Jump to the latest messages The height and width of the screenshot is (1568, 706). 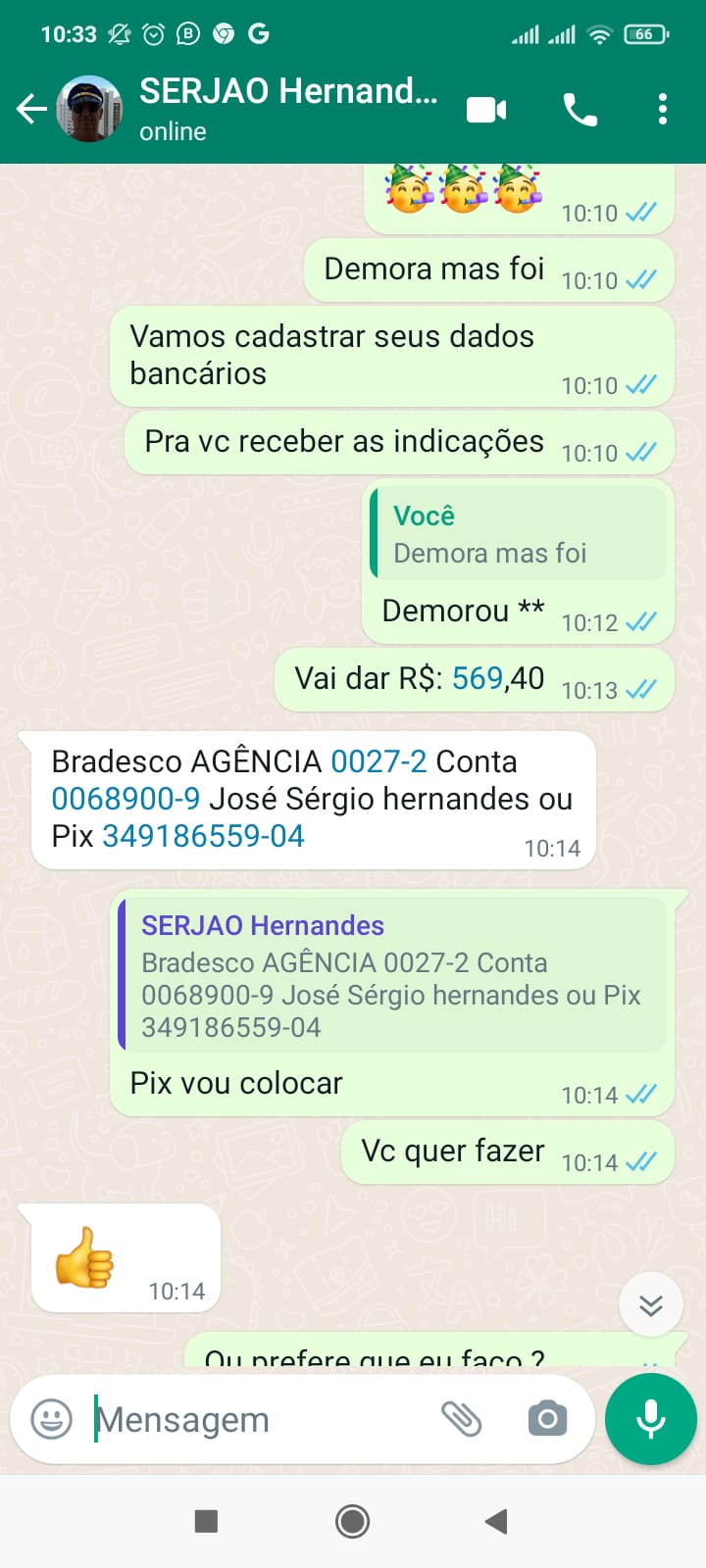[650, 1304]
